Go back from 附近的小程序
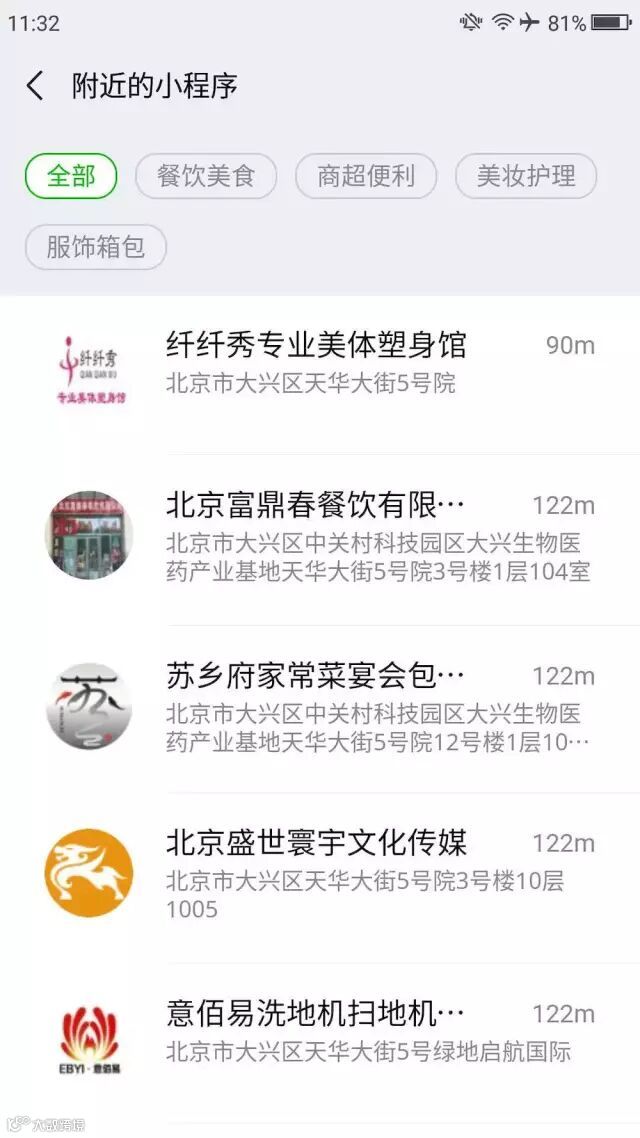The width and height of the screenshot is (640, 1138). click(35, 86)
